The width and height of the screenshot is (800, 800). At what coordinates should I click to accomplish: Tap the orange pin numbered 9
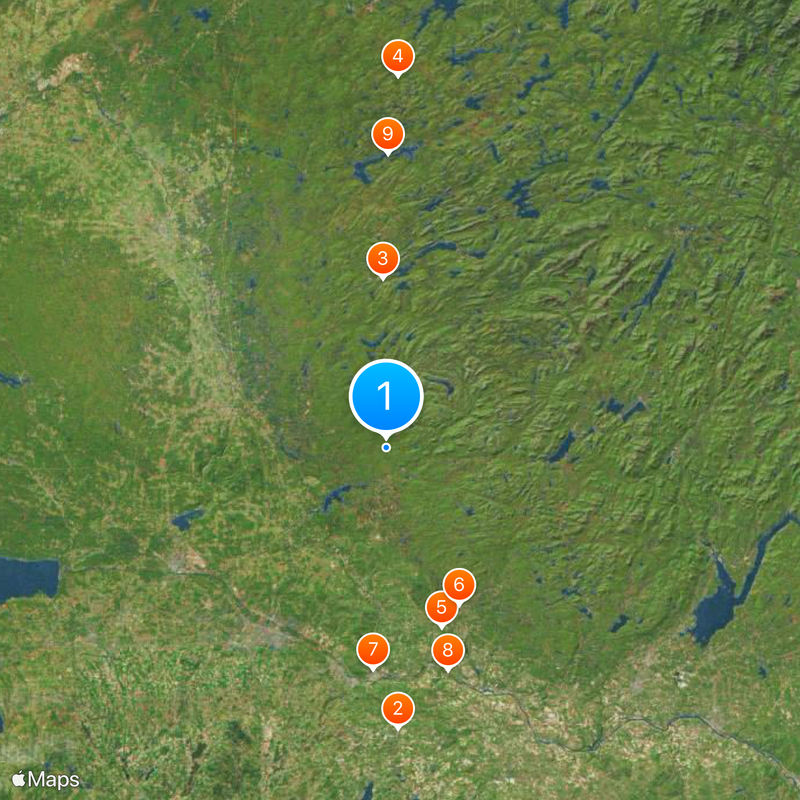[388, 133]
